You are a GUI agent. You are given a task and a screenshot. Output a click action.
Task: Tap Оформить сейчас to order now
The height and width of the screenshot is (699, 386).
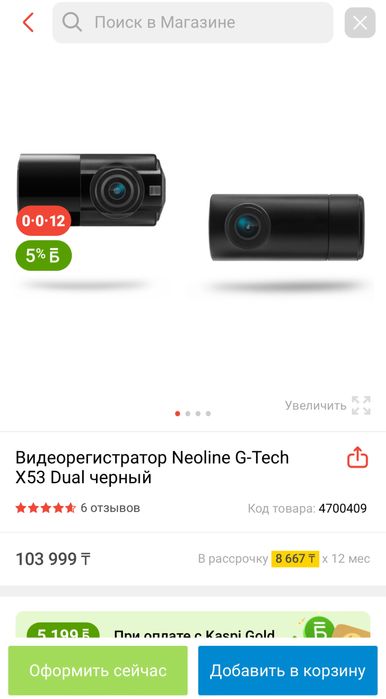point(98,670)
